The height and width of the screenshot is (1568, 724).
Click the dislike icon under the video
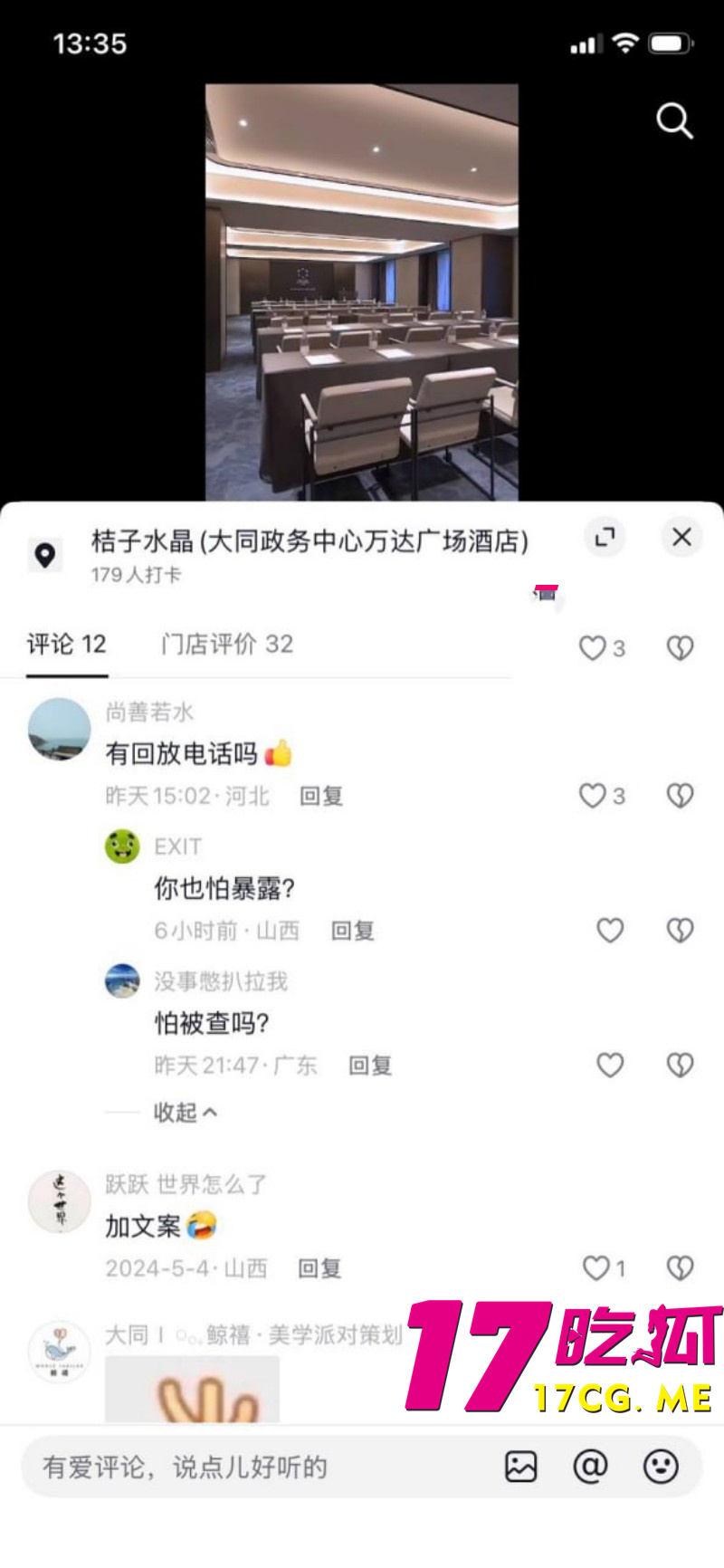(x=679, y=648)
